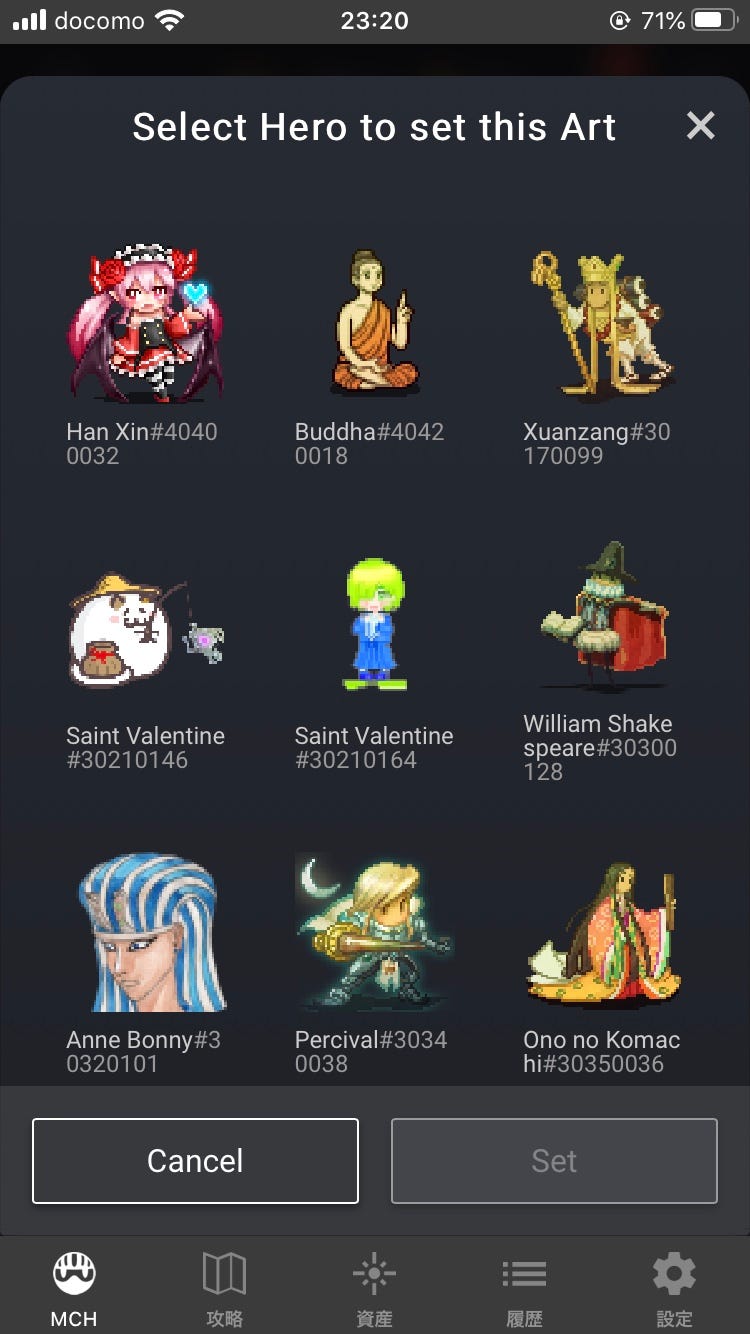The image size is (750, 1334).
Task: Tap the Cancel button
Action: (x=195, y=1160)
